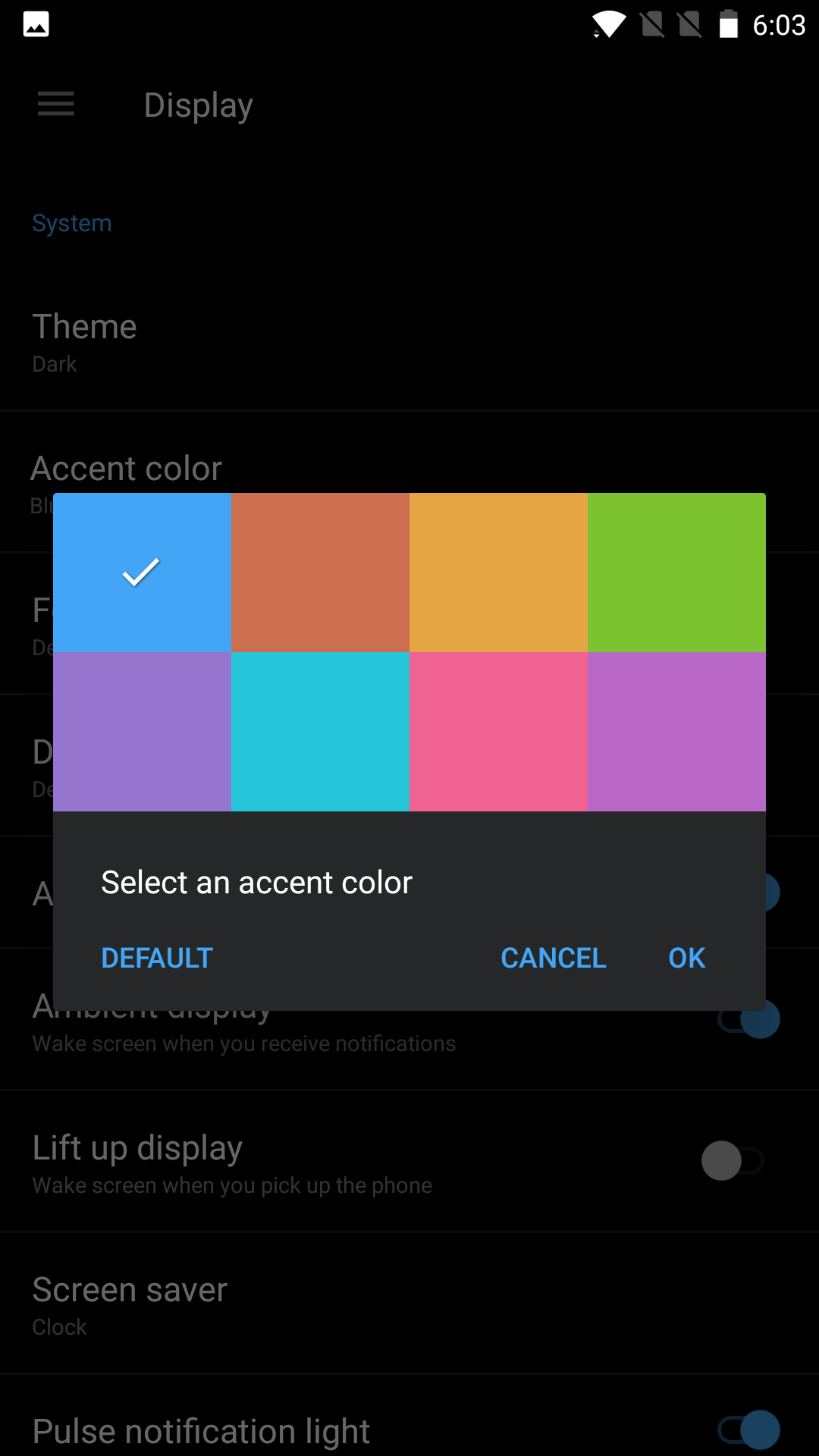This screenshot has width=819, height=1456.
Task: Pick the cyan accent color
Action: coord(320,732)
